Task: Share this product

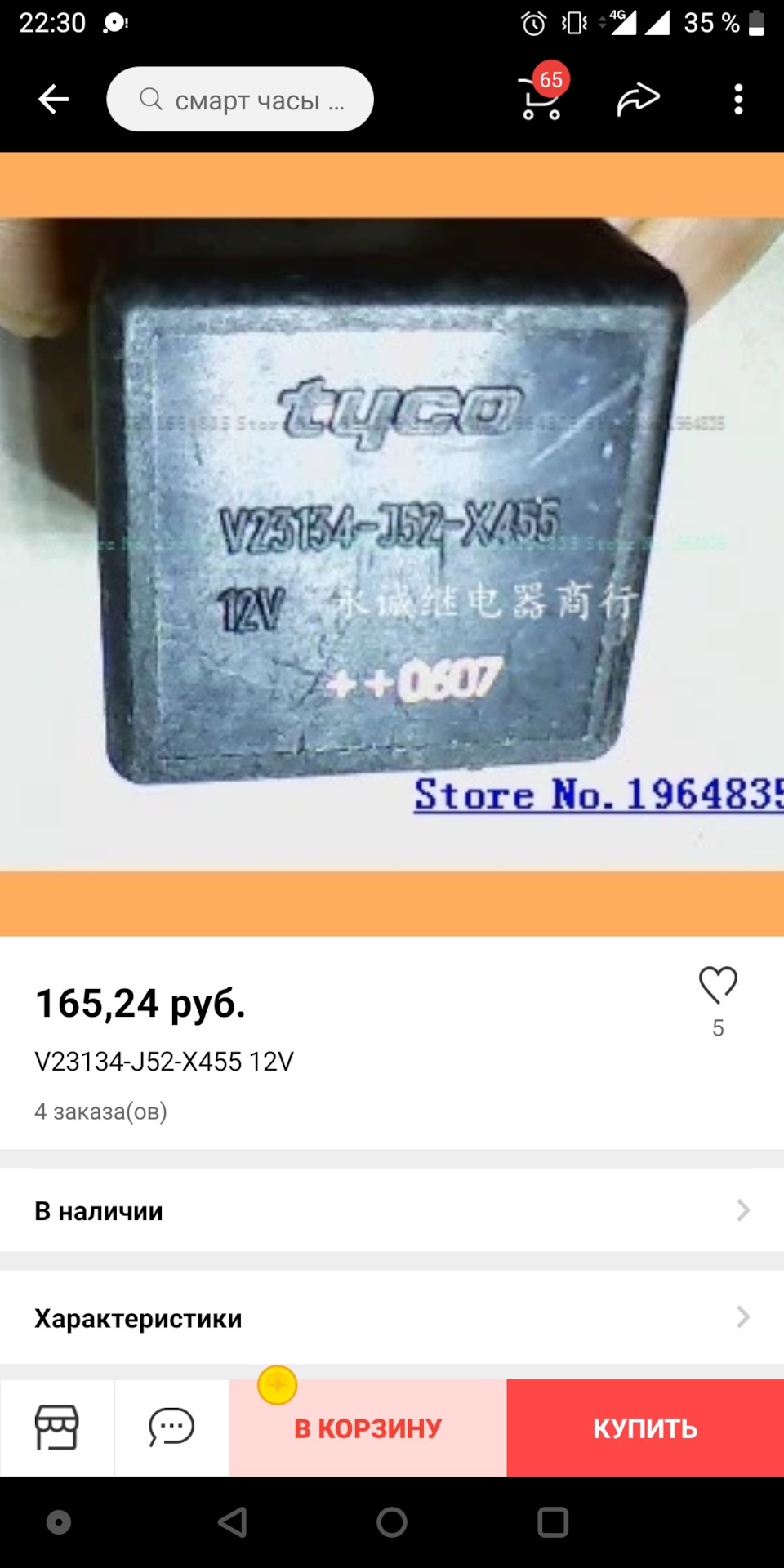Action: [638, 100]
